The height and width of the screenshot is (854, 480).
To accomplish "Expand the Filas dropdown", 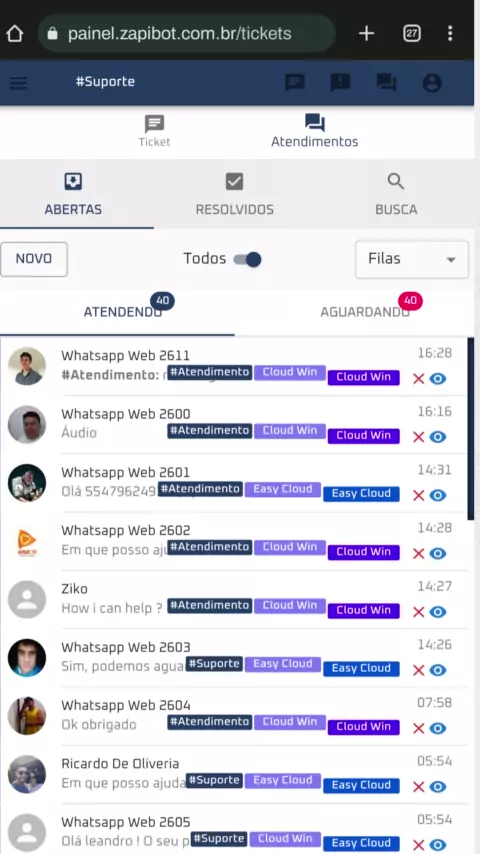I will (411, 259).
